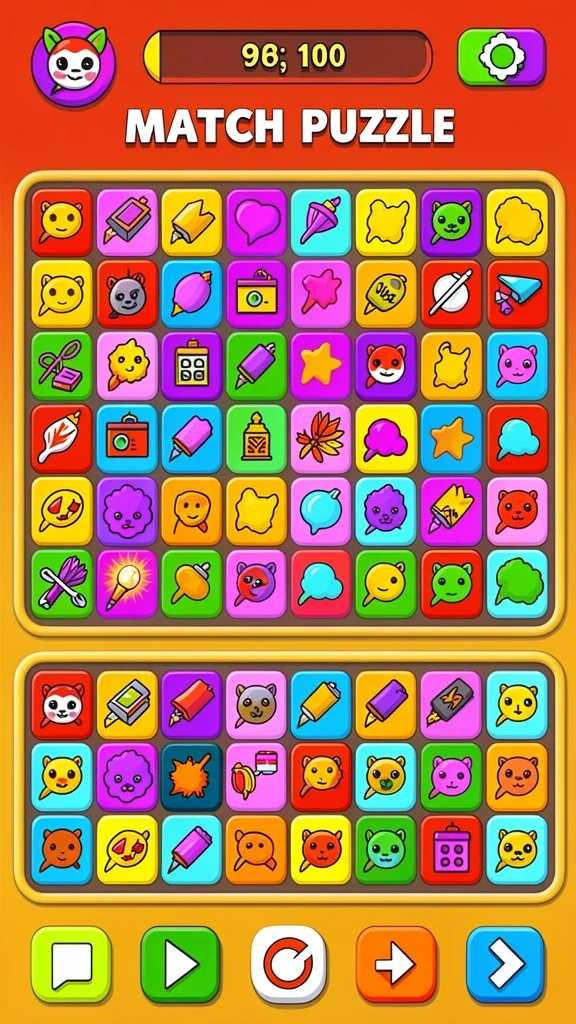Tap the green play button
This screenshot has height=1024, width=576.
point(180,964)
